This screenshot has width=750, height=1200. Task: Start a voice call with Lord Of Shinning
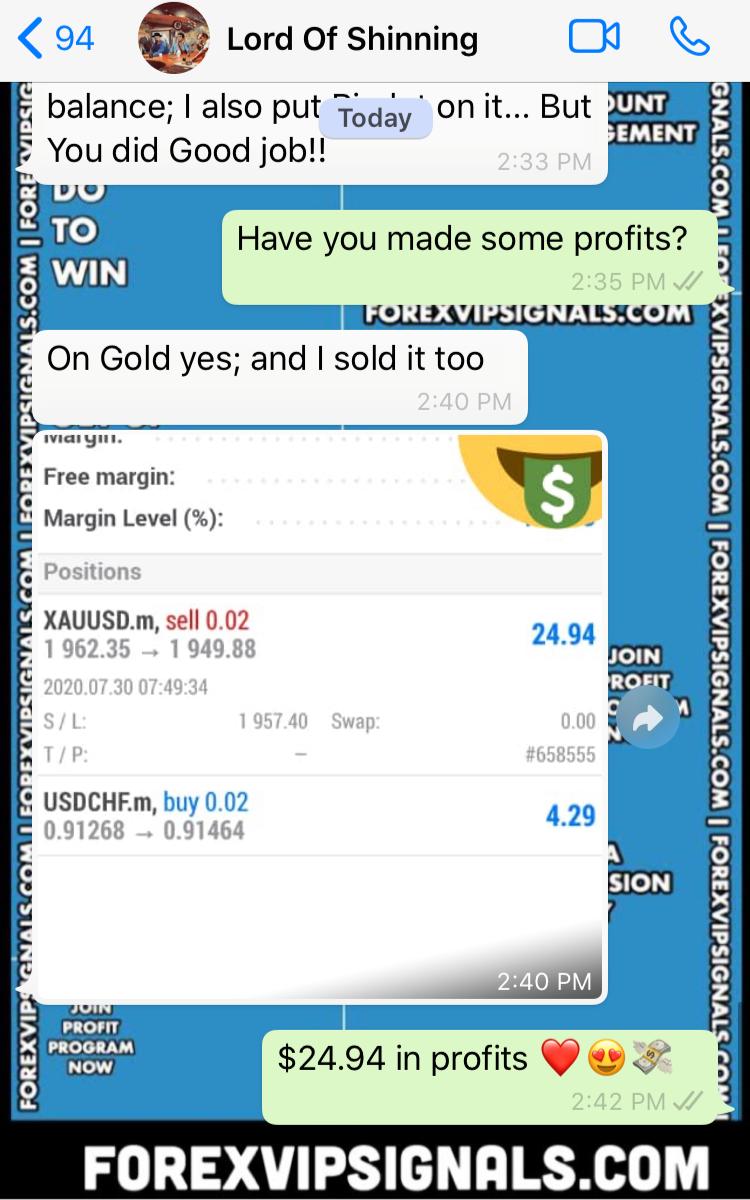[689, 38]
